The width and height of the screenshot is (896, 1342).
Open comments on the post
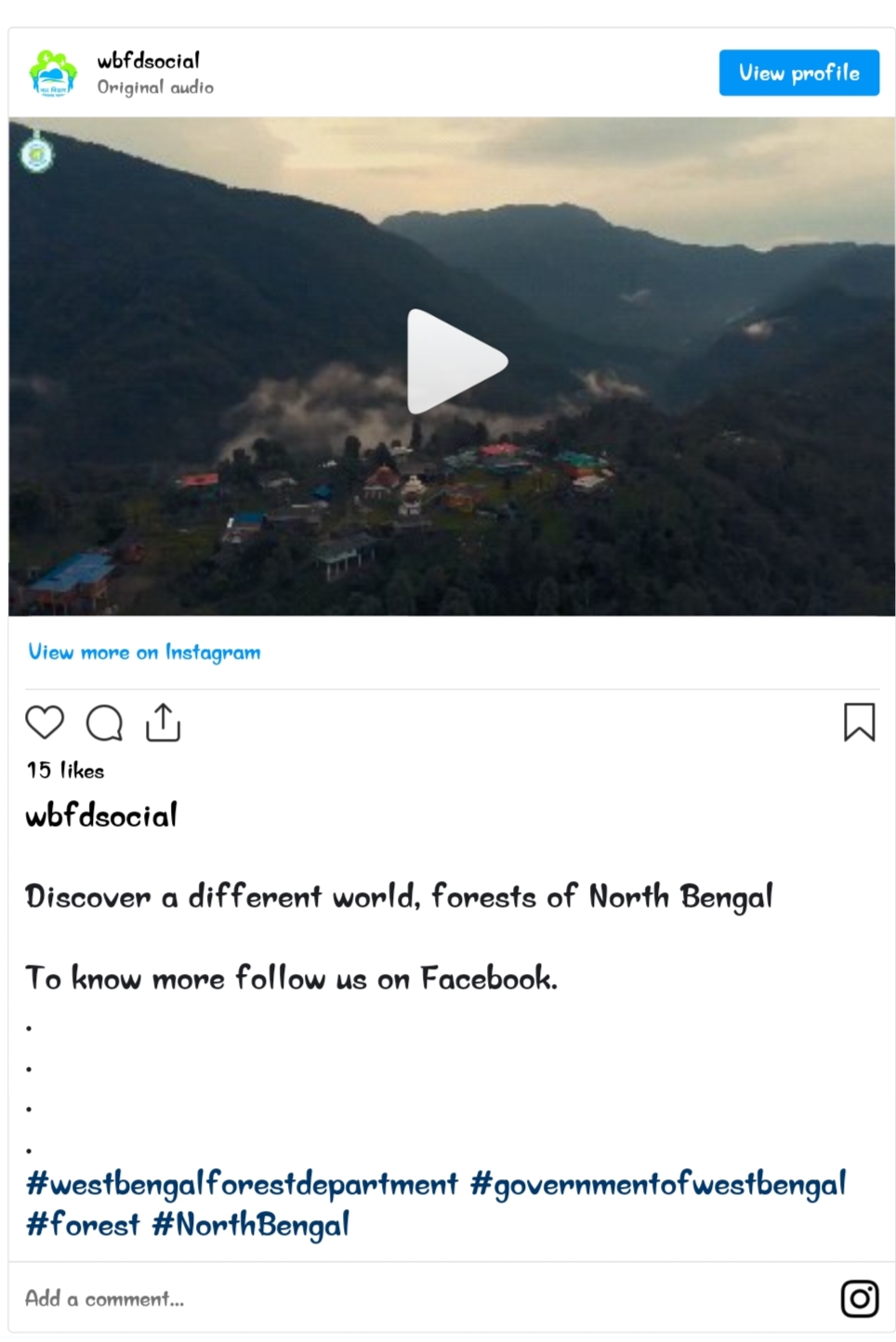coord(104,722)
